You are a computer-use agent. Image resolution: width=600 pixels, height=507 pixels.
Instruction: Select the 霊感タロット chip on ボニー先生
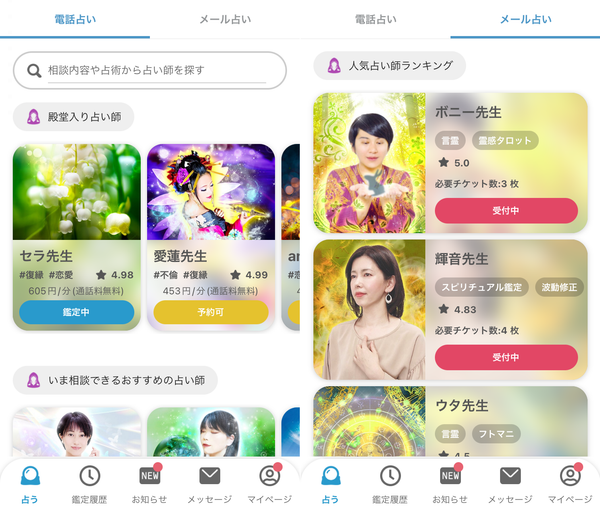[x=505, y=141]
